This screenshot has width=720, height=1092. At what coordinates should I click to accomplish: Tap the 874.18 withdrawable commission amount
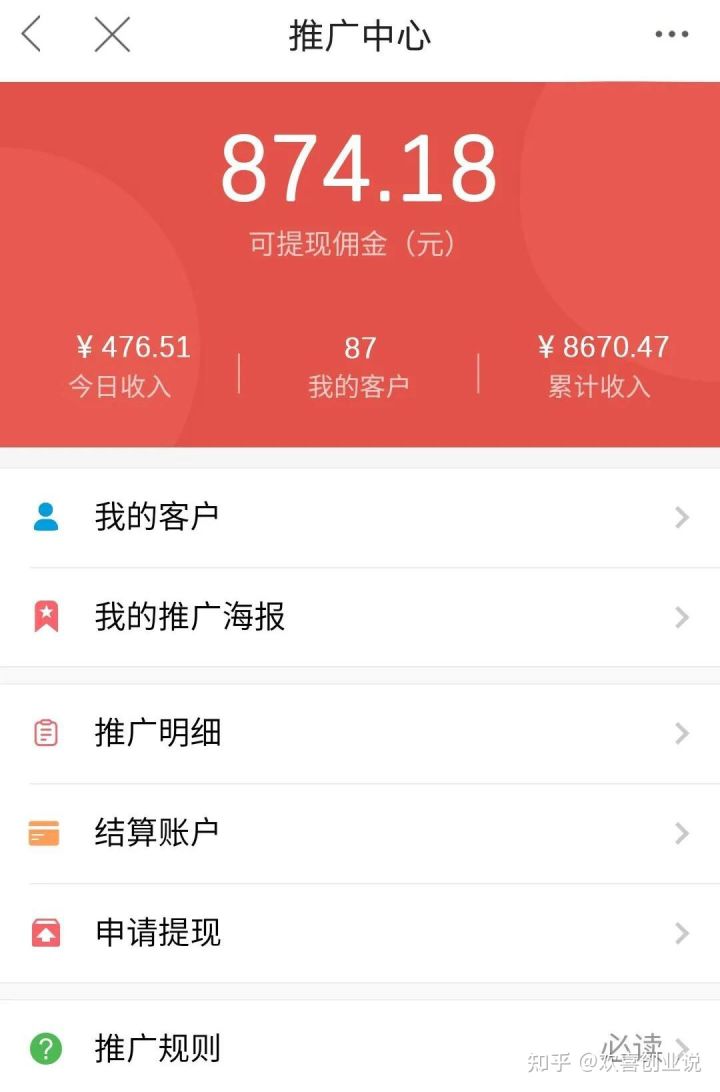pos(360,168)
